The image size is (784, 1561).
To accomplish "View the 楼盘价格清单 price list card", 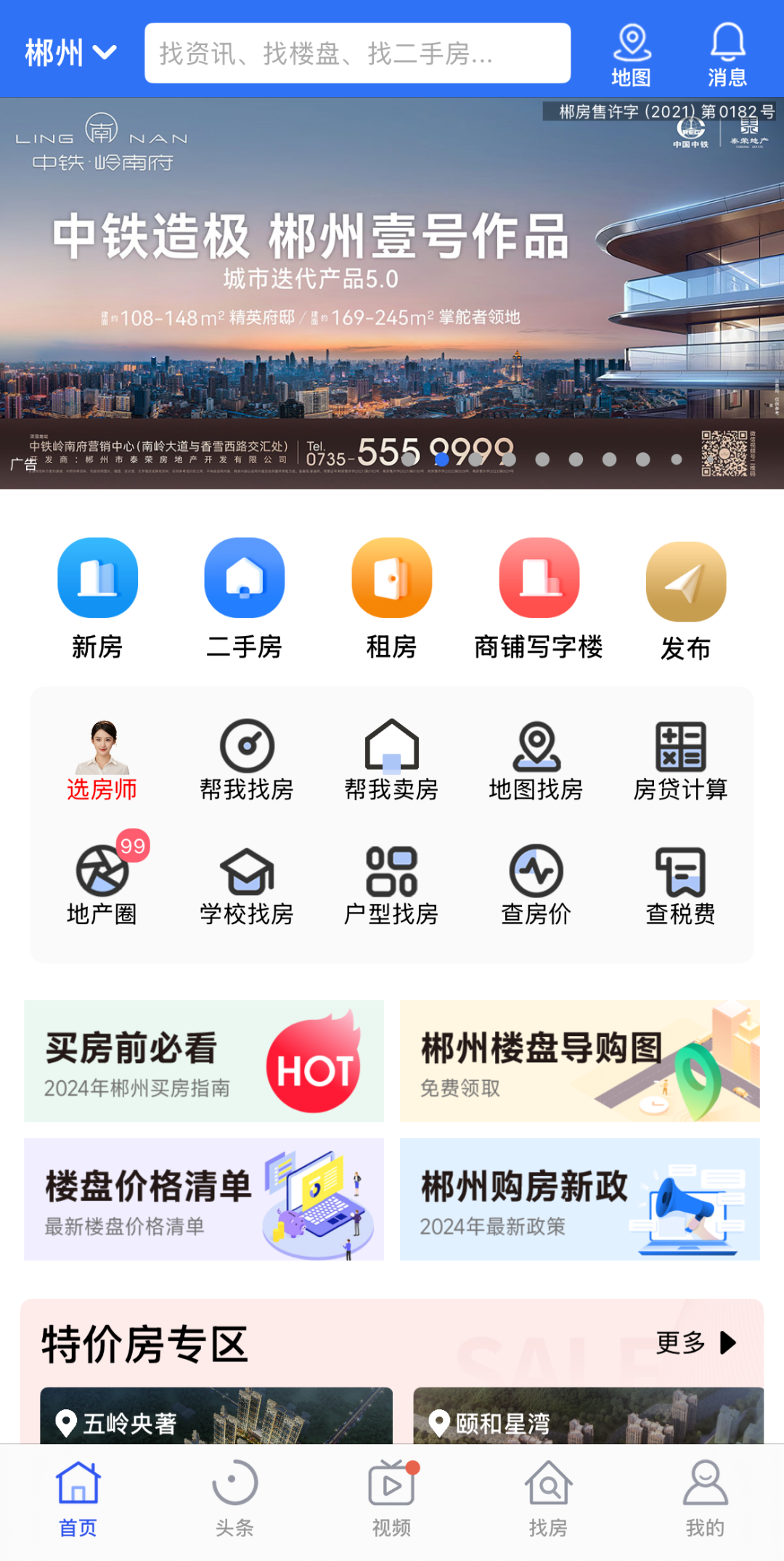I will [x=204, y=1199].
